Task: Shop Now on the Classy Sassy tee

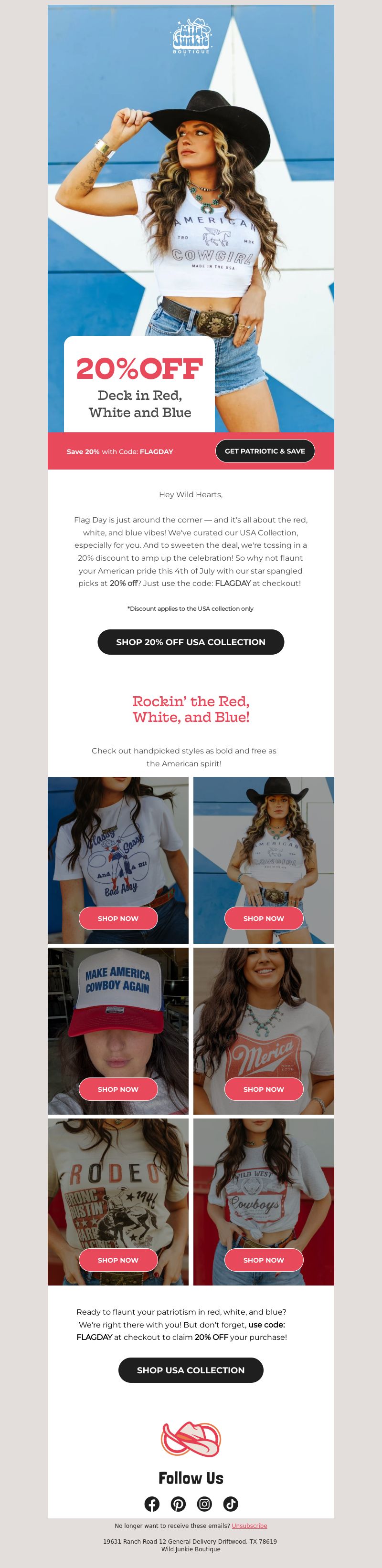Action: click(x=118, y=918)
